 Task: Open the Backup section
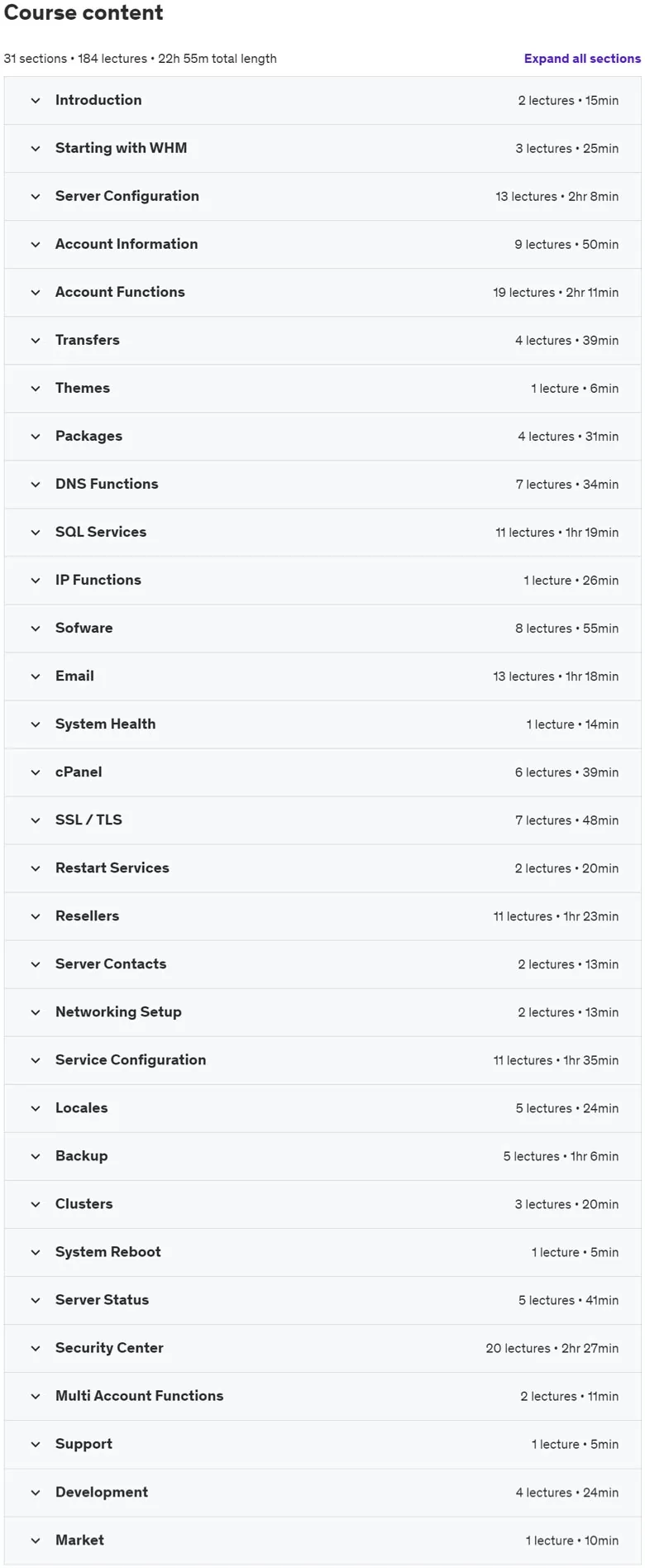pyautogui.click(x=322, y=1156)
